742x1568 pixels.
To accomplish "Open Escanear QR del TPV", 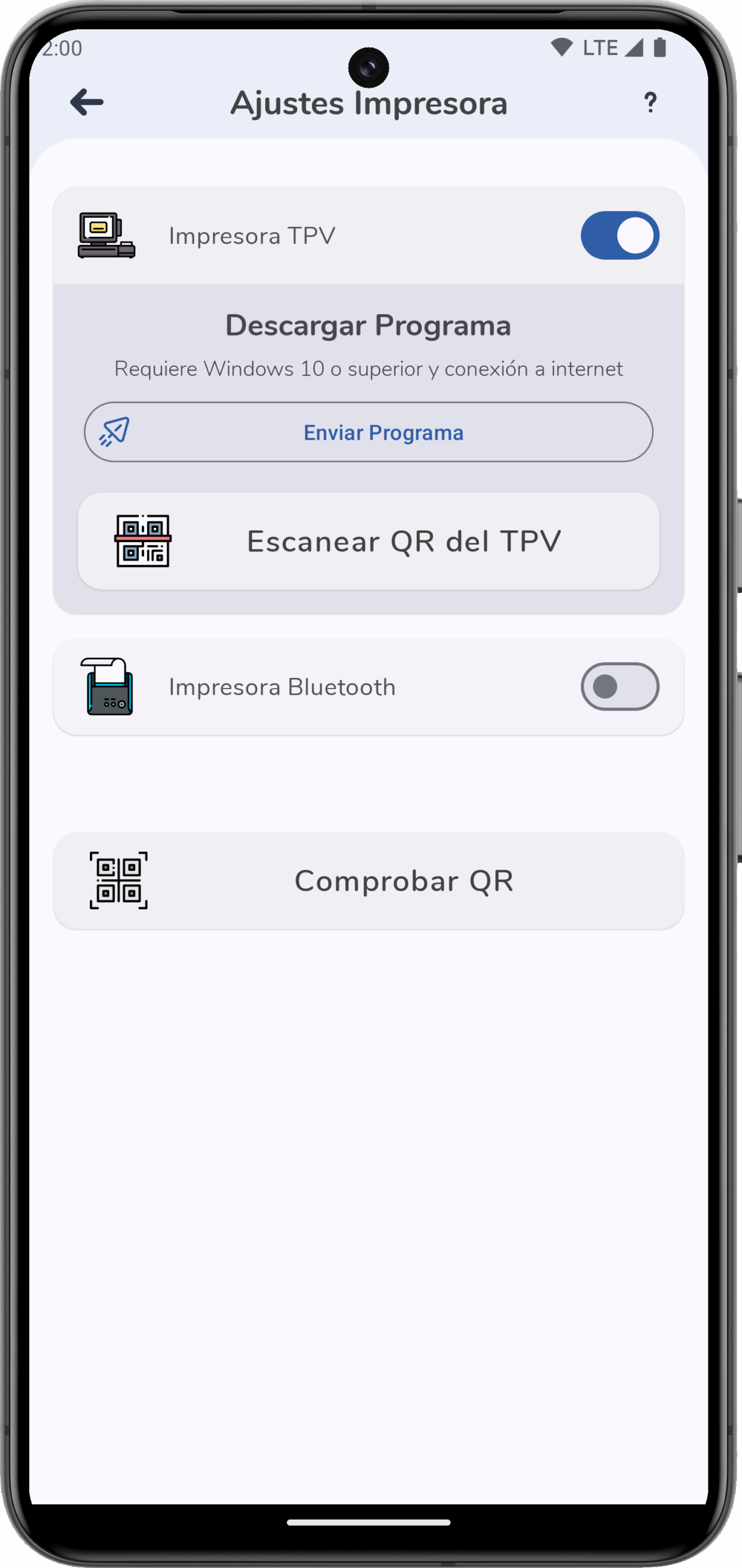I will 369,541.
